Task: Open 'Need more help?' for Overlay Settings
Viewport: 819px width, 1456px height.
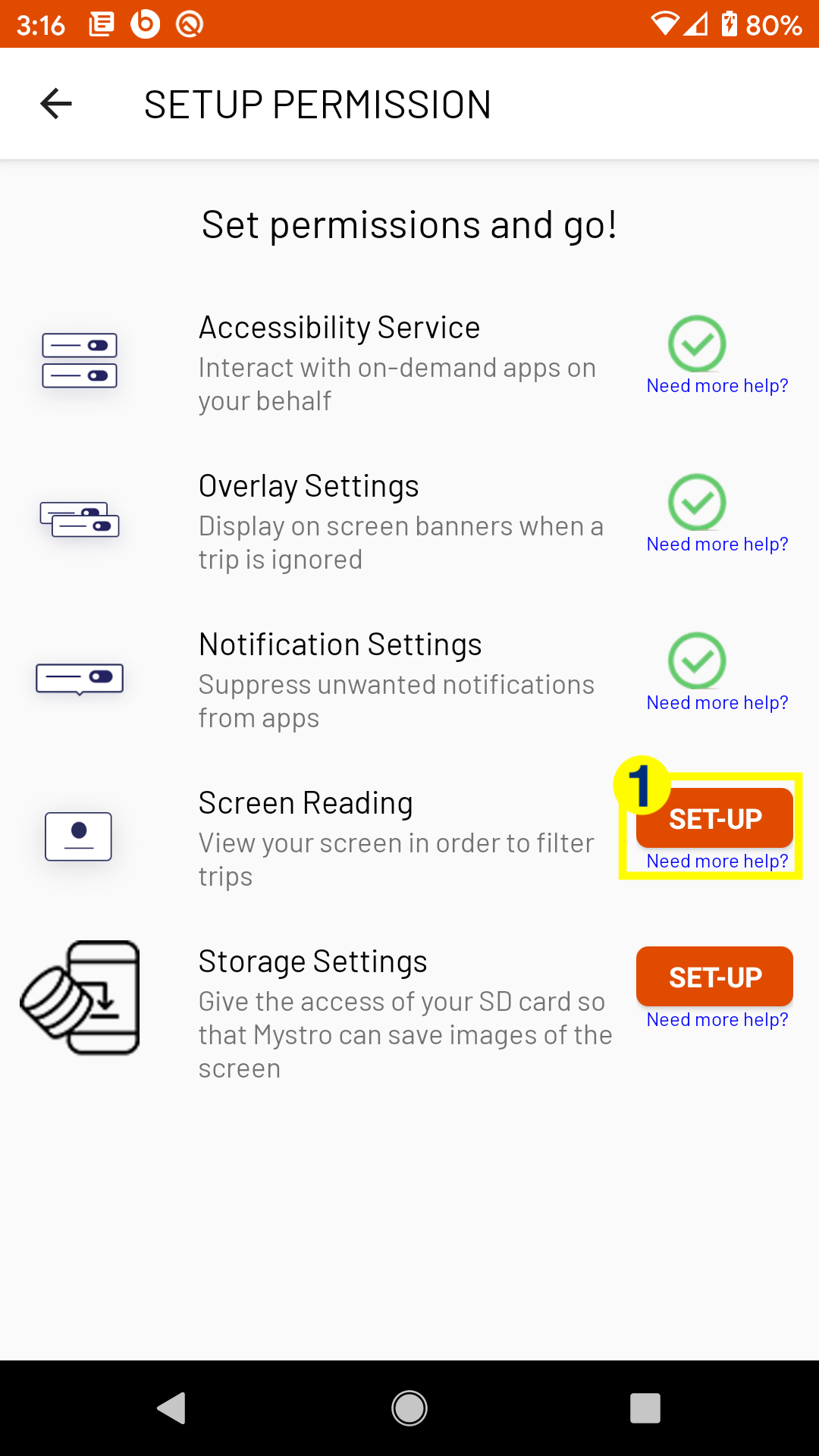Action: click(x=717, y=544)
